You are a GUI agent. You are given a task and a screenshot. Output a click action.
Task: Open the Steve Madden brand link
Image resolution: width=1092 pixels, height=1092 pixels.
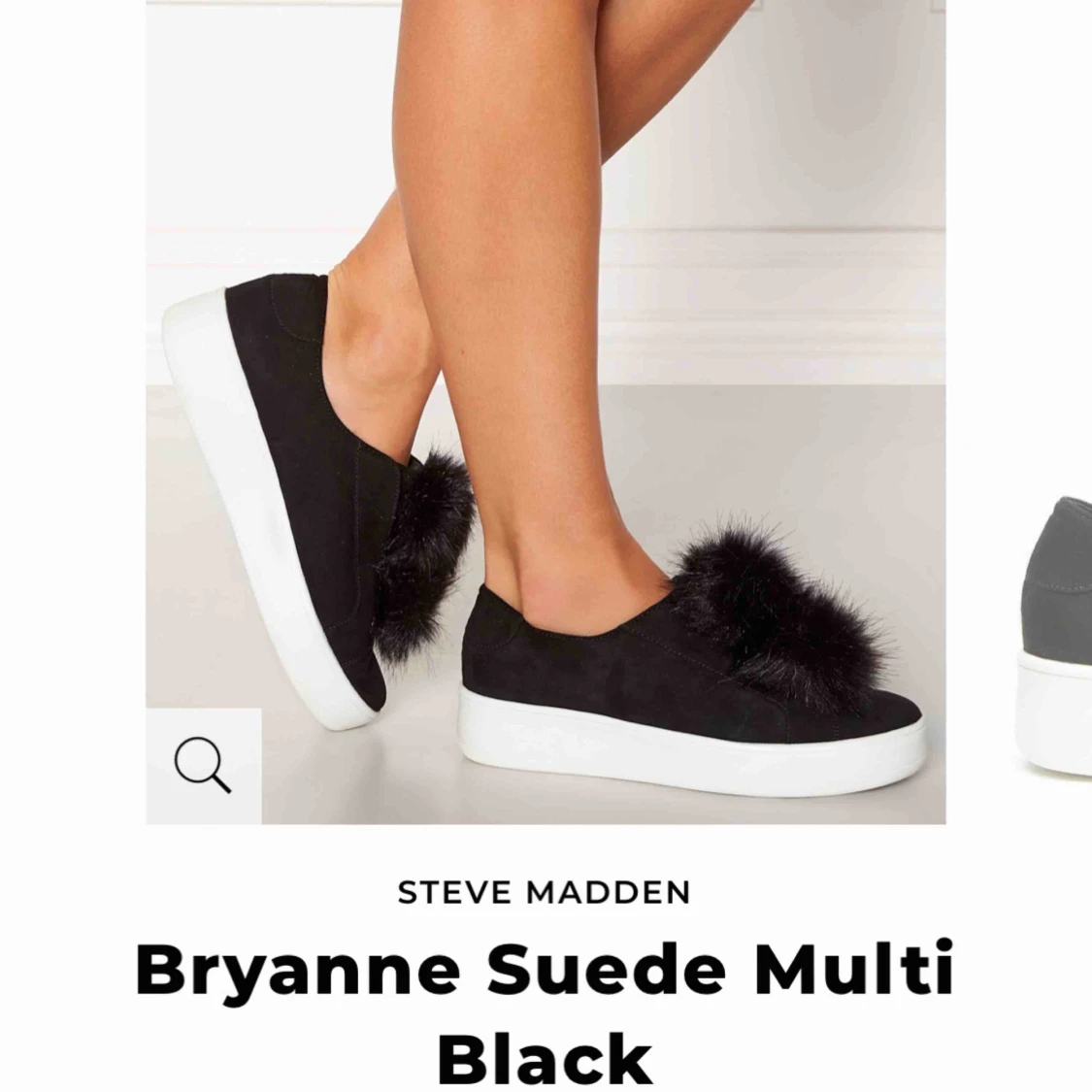(x=545, y=891)
